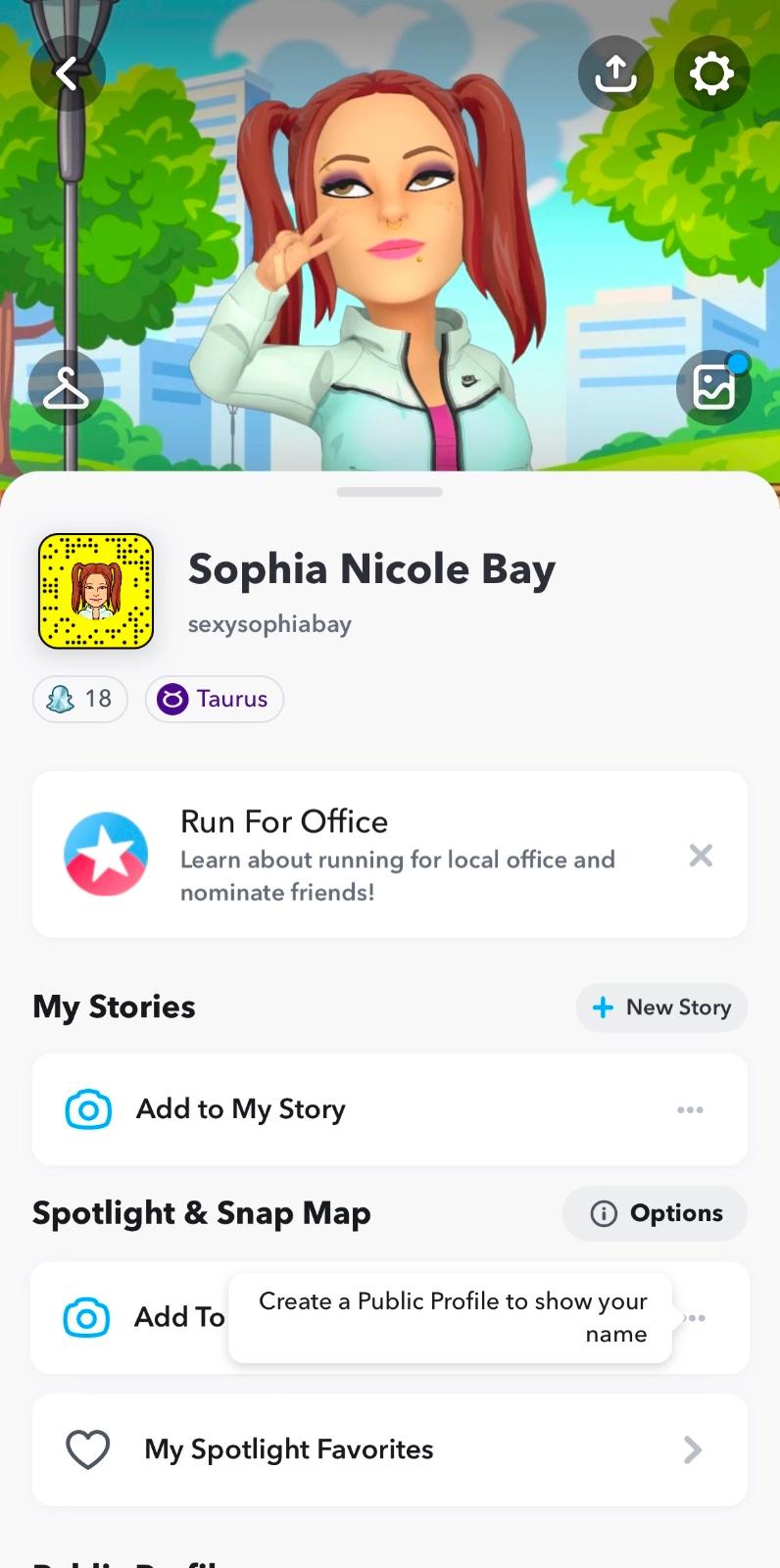Open the settings gear
The width and height of the screenshot is (780, 1568).
click(x=711, y=73)
